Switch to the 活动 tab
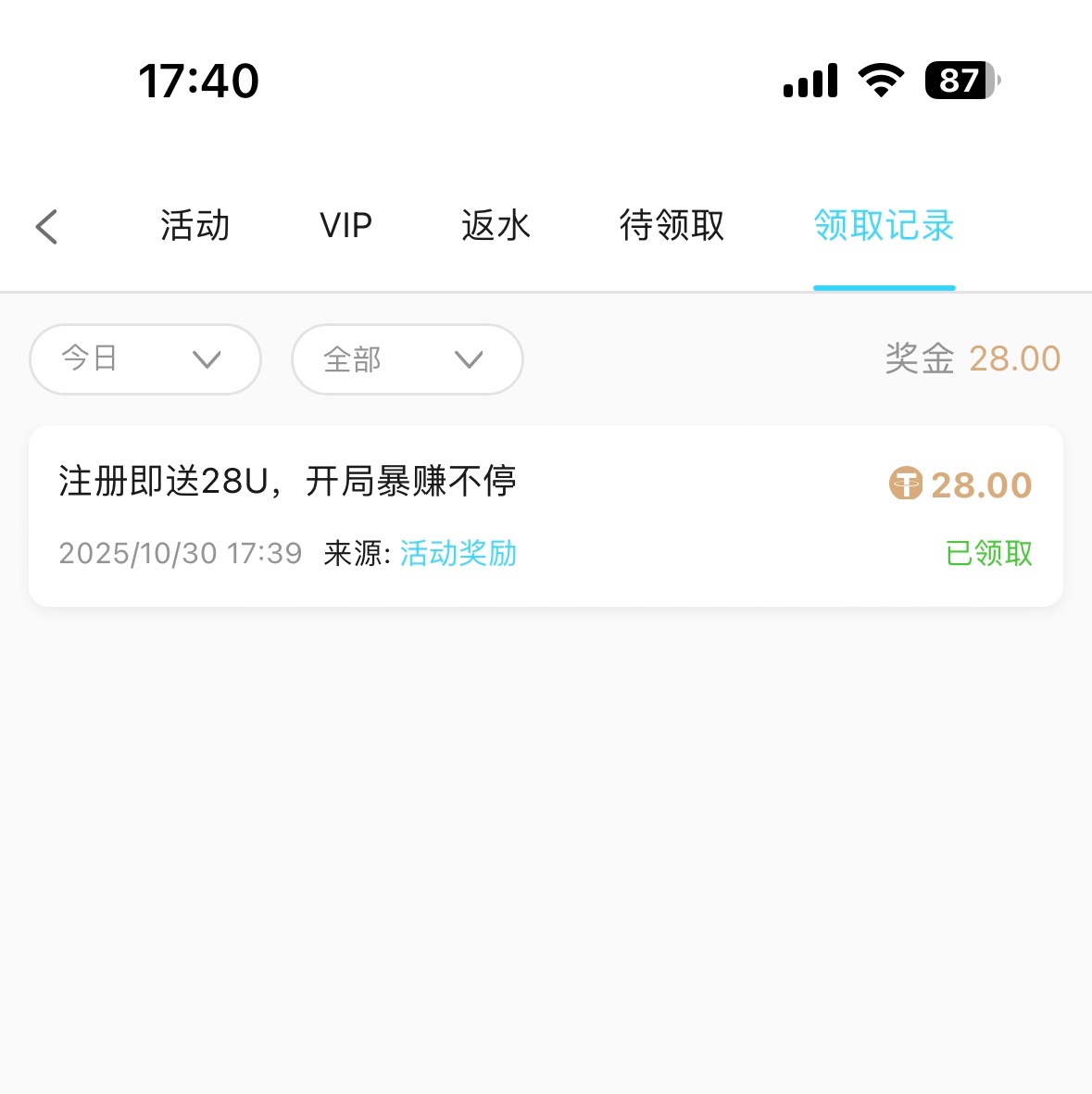Viewport: 1092px width, 1094px height. click(x=195, y=226)
